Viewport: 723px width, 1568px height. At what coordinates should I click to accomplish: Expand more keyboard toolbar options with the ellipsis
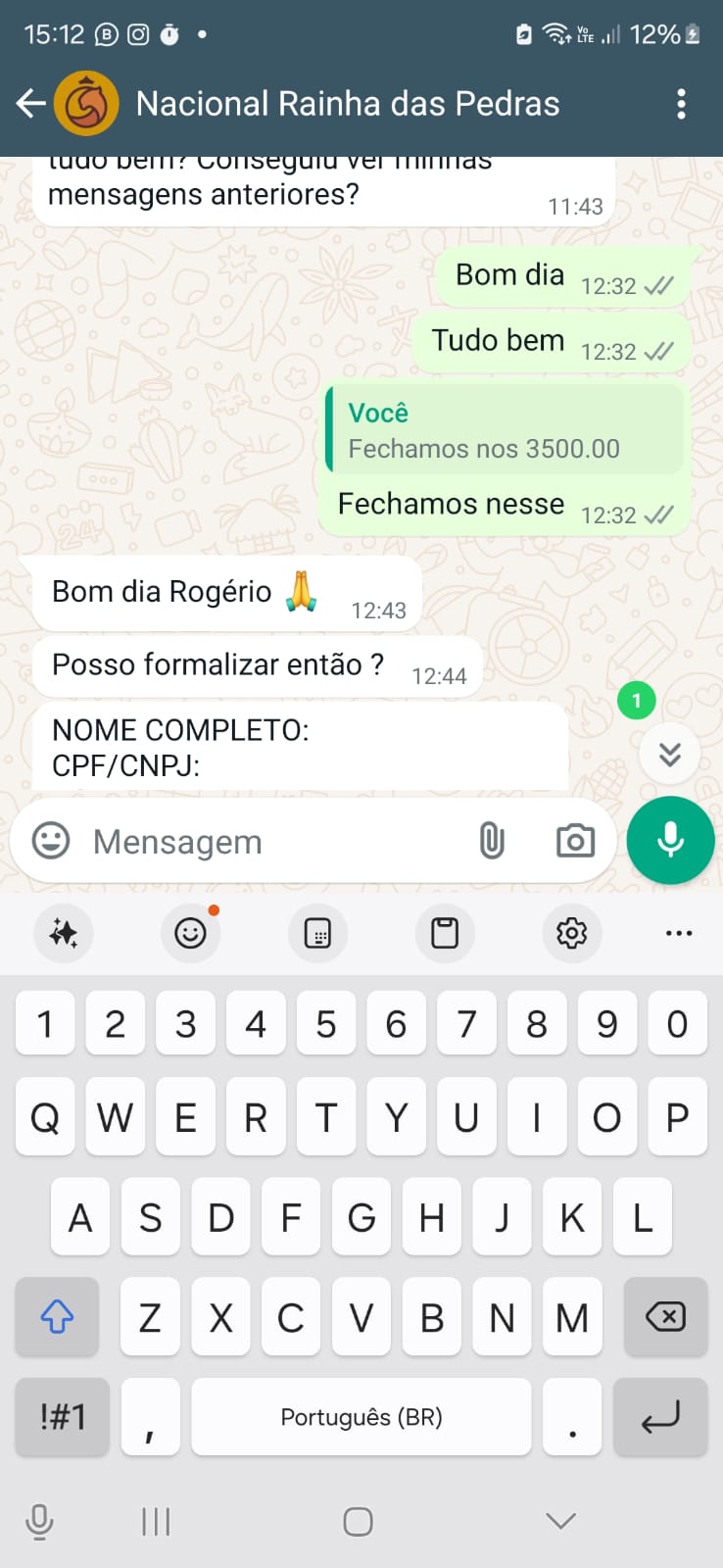679,933
